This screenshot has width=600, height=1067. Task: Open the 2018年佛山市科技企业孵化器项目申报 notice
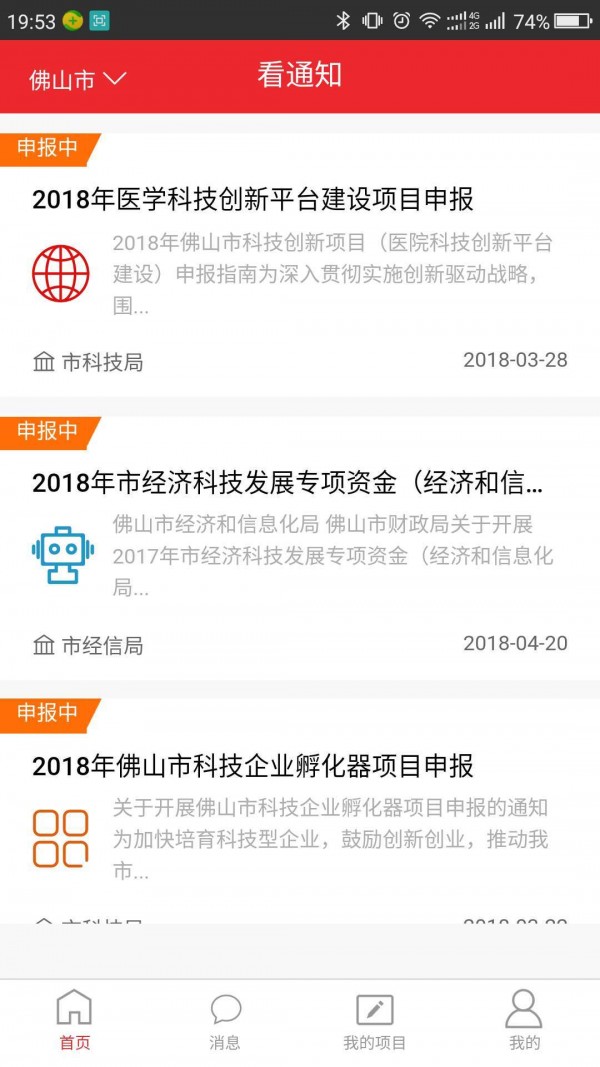pos(253,767)
